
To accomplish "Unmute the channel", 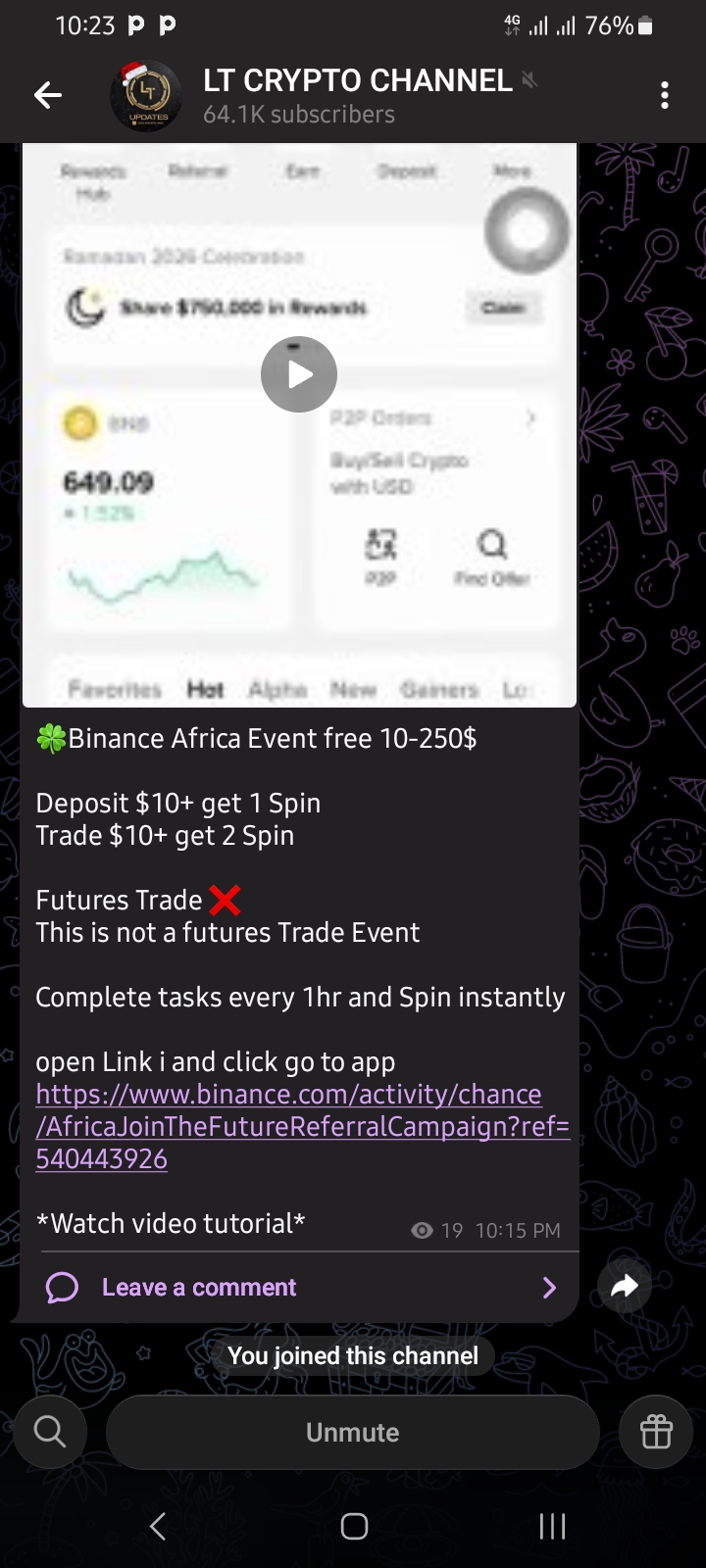I will tap(352, 1432).
